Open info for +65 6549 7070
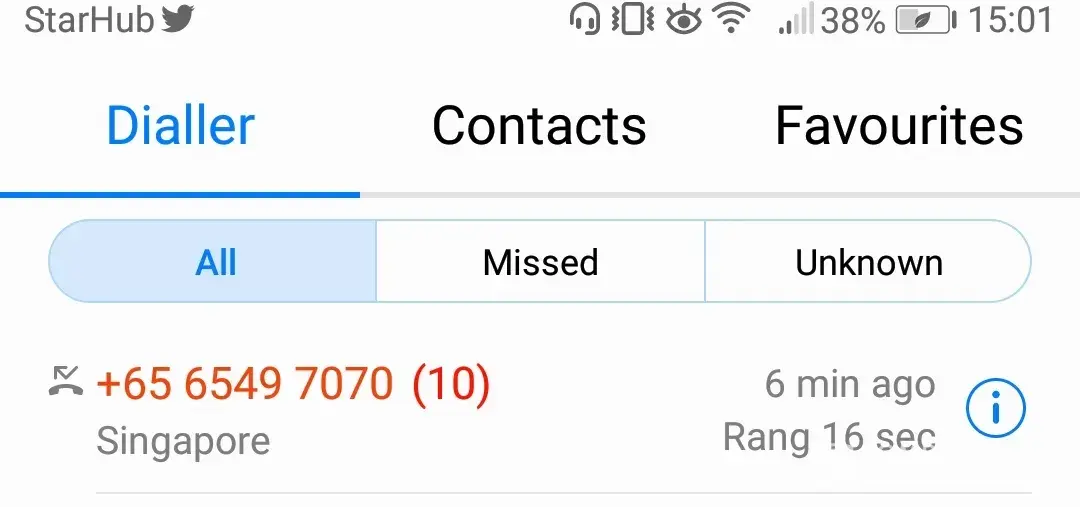This screenshot has width=1080, height=507. click(x=996, y=408)
